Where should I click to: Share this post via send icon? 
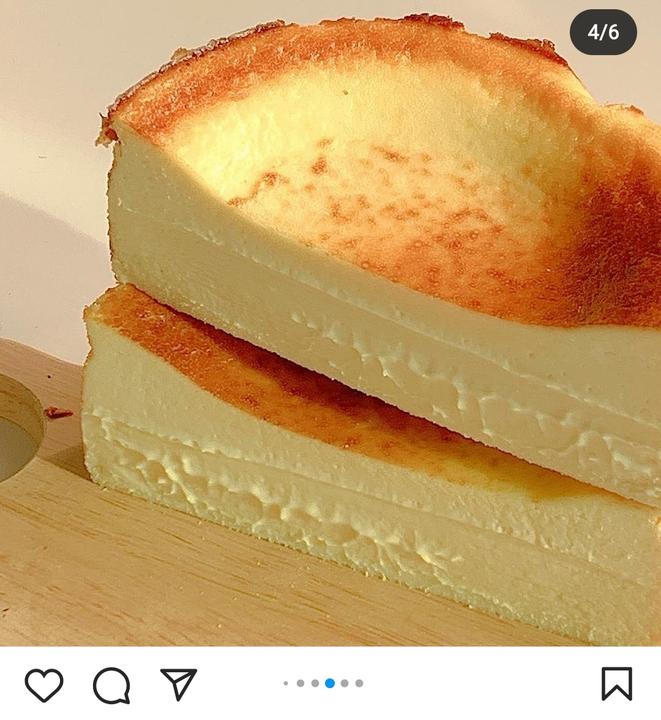coord(179,684)
